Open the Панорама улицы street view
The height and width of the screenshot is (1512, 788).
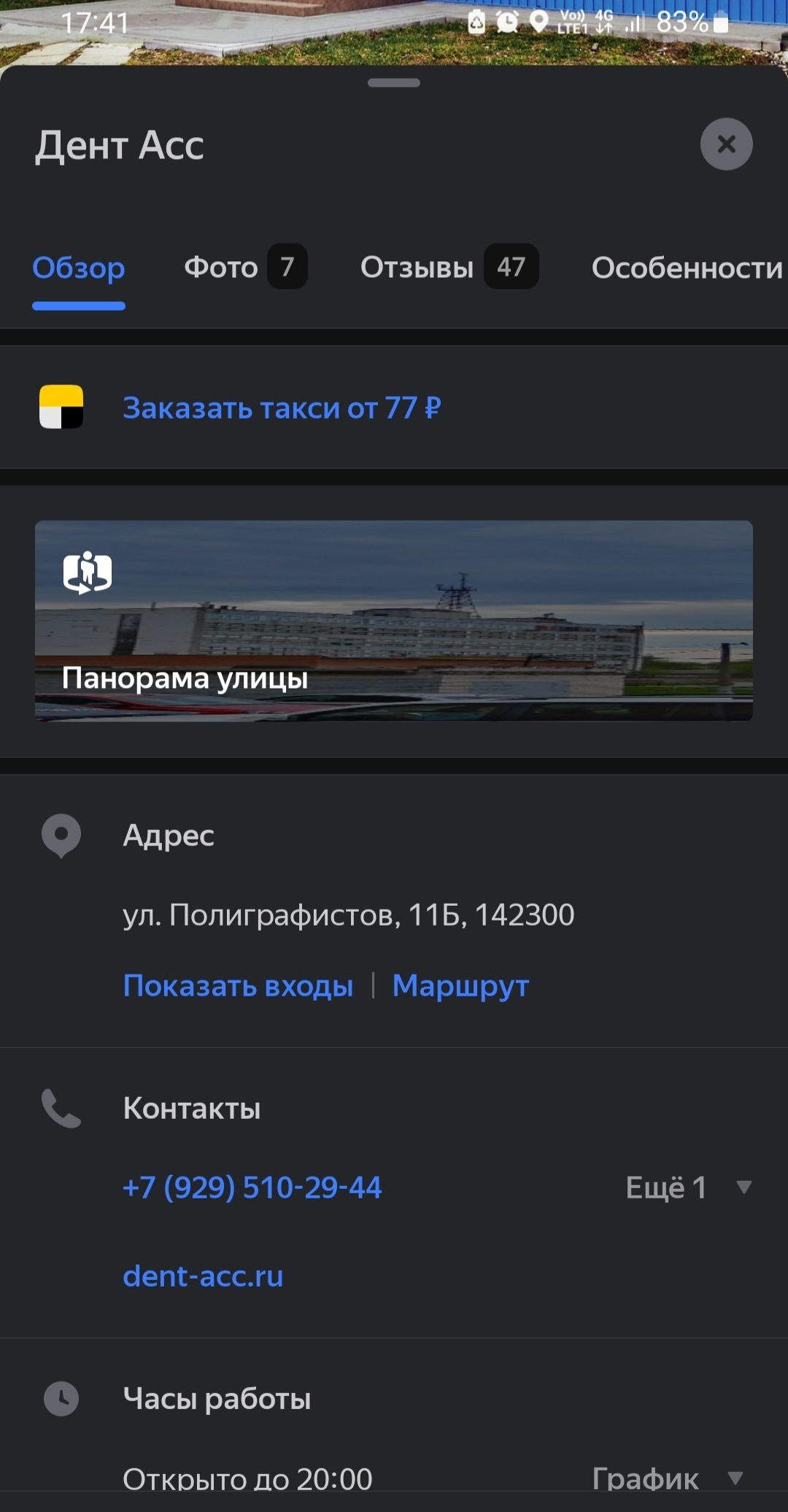pos(394,620)
